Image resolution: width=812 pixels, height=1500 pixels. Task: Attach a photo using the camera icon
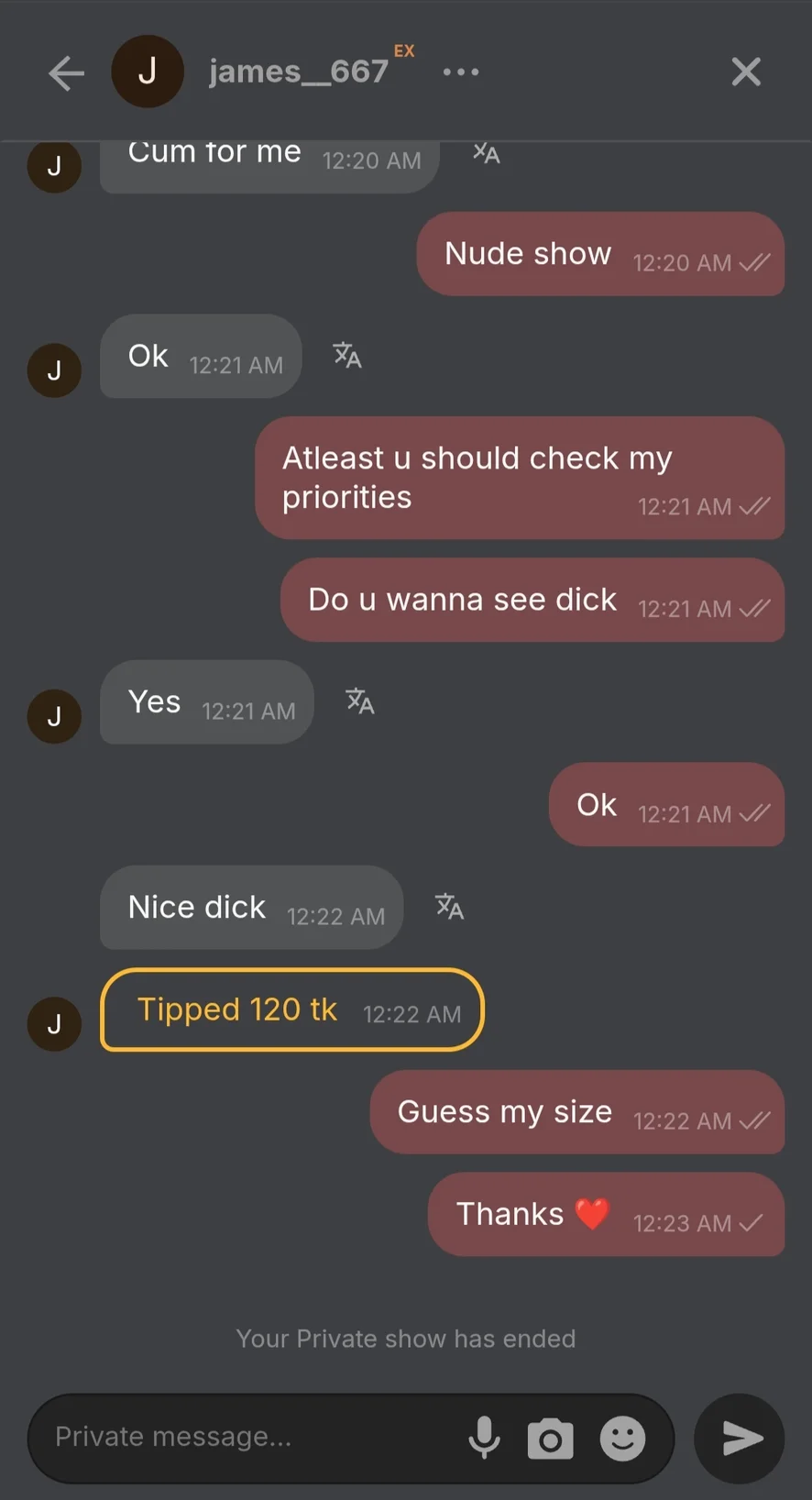tap(550, 1439)
